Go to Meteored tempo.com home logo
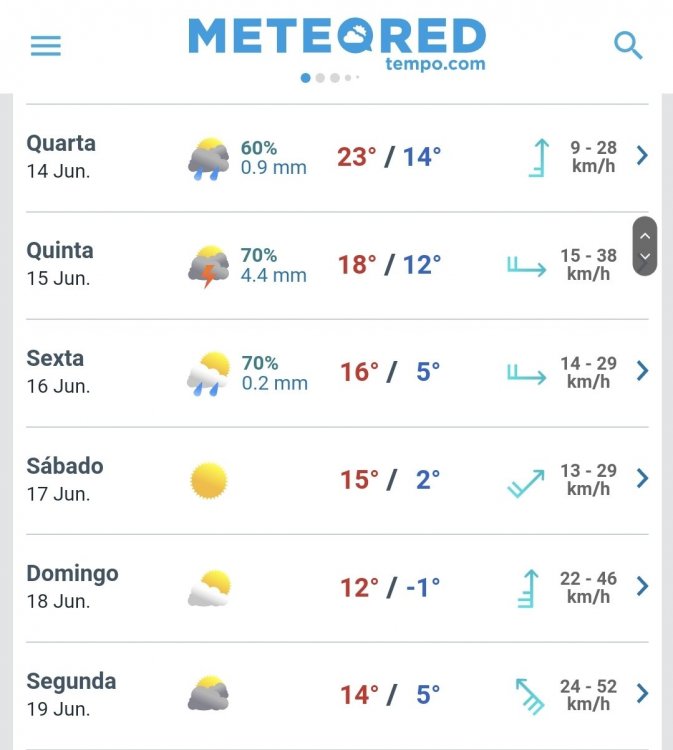673x750 pixels. pos(337,43)
